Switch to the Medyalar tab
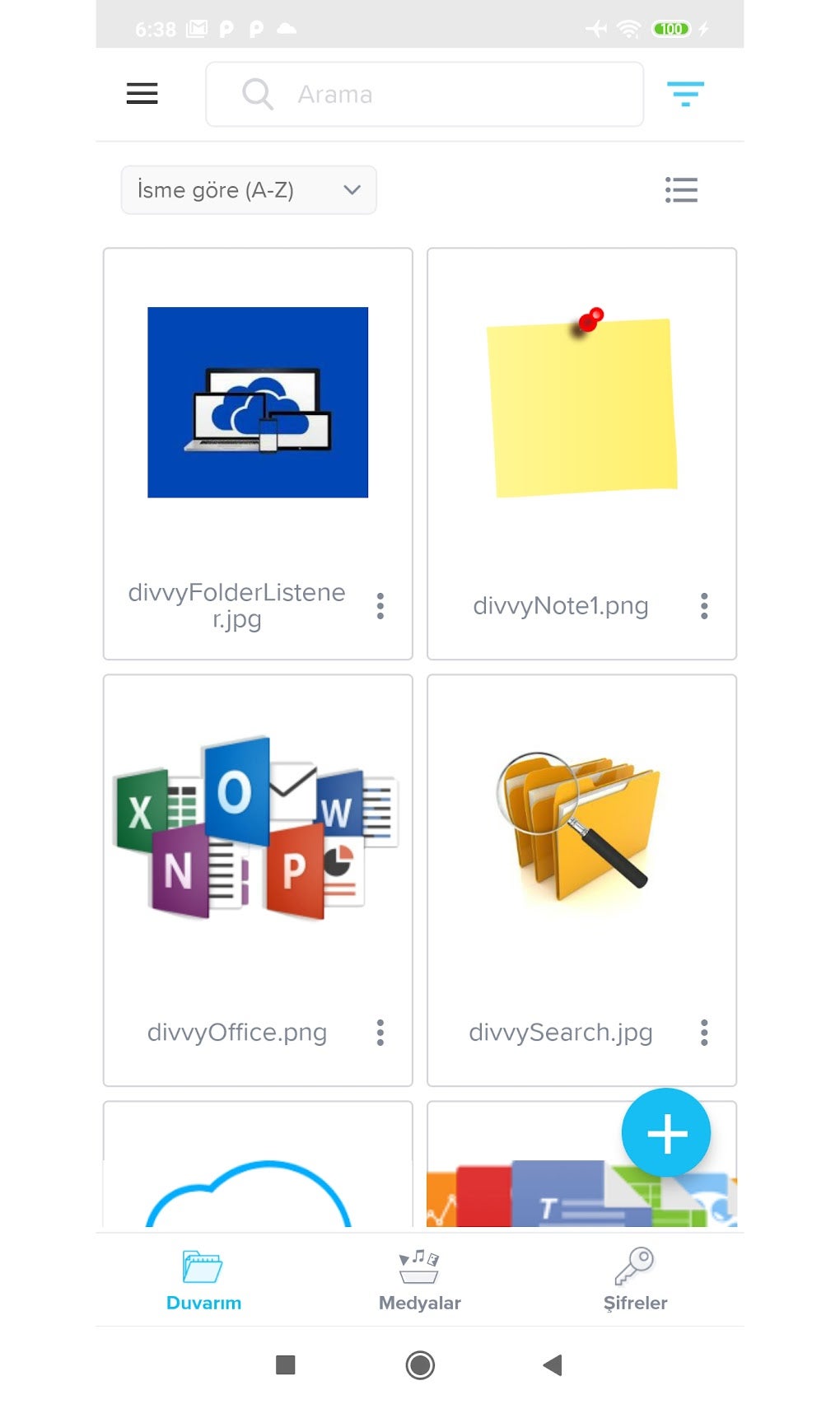The width and height of the screenshot is (840, 1404). coord(419,1280)
